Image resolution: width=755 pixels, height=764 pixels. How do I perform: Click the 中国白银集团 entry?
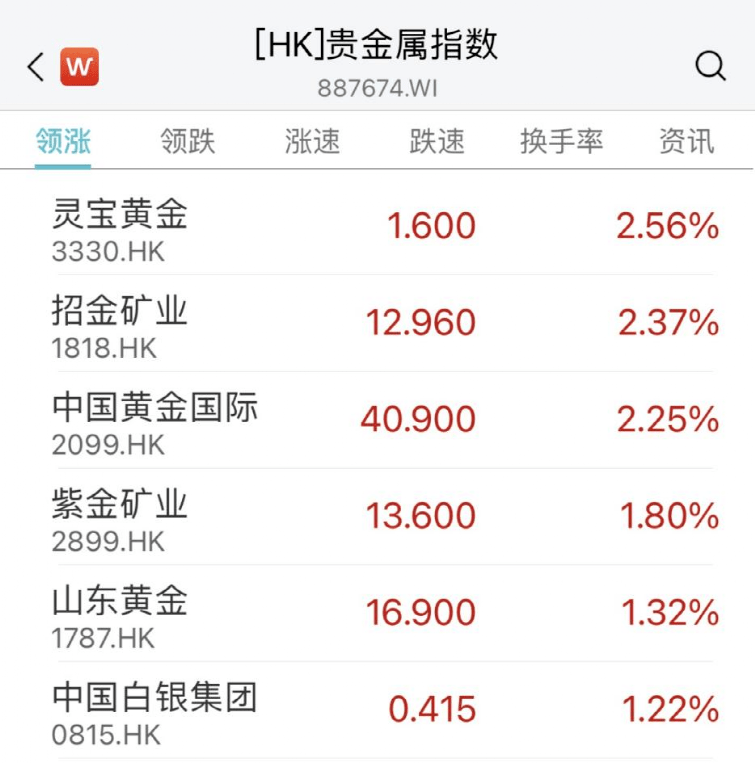pyautogui.click(x=156, y=700)
